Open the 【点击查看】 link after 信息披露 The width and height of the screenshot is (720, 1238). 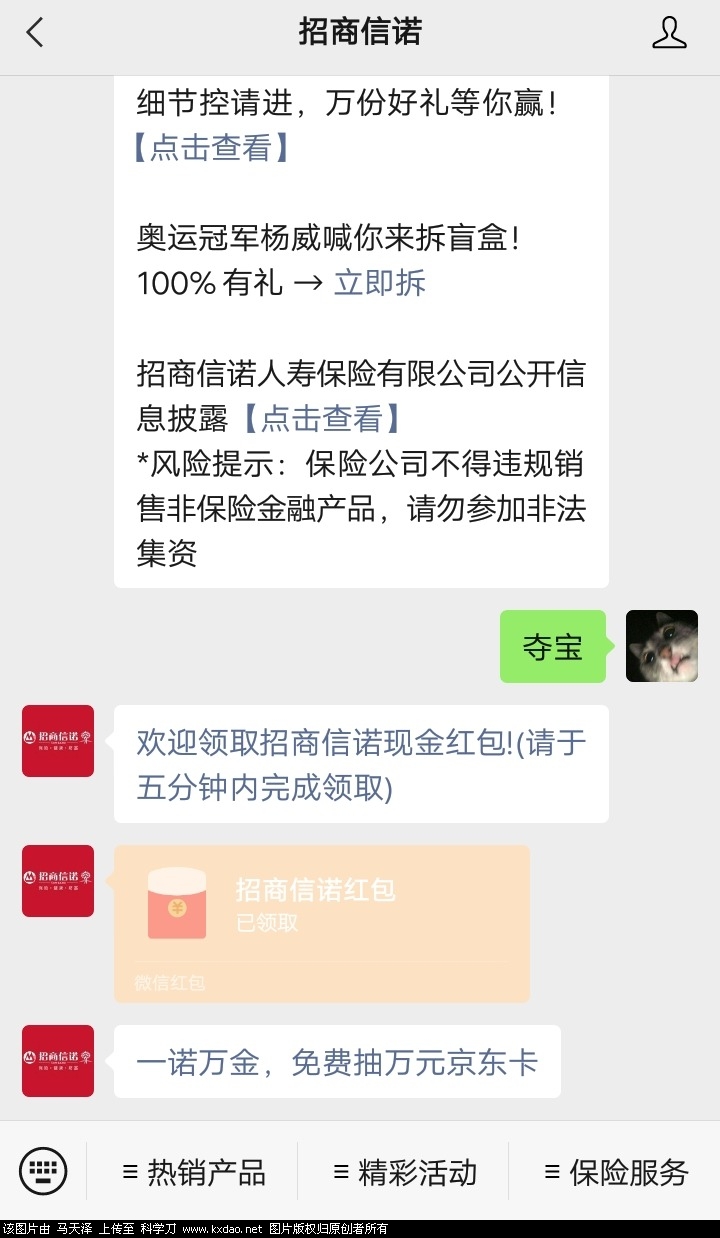tap(322, 419)
